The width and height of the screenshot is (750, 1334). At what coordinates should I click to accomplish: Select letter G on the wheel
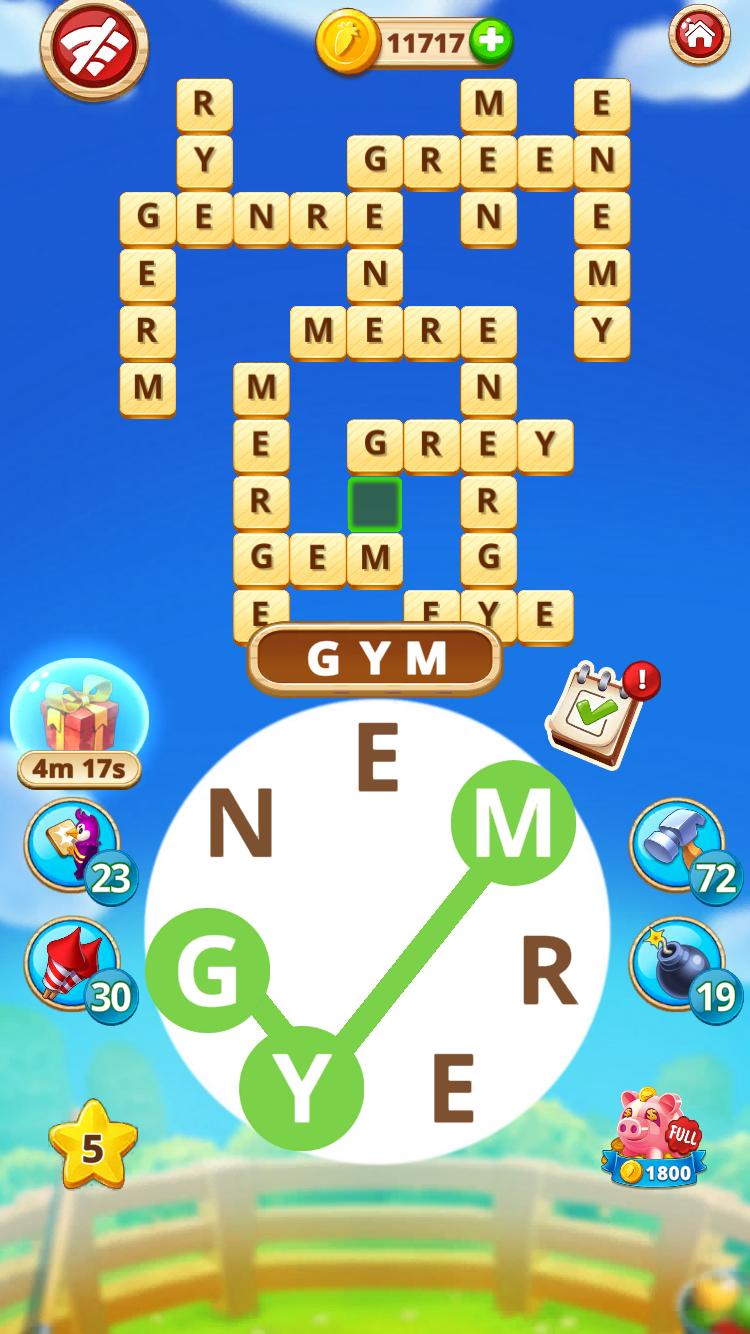tap(207, 970)
